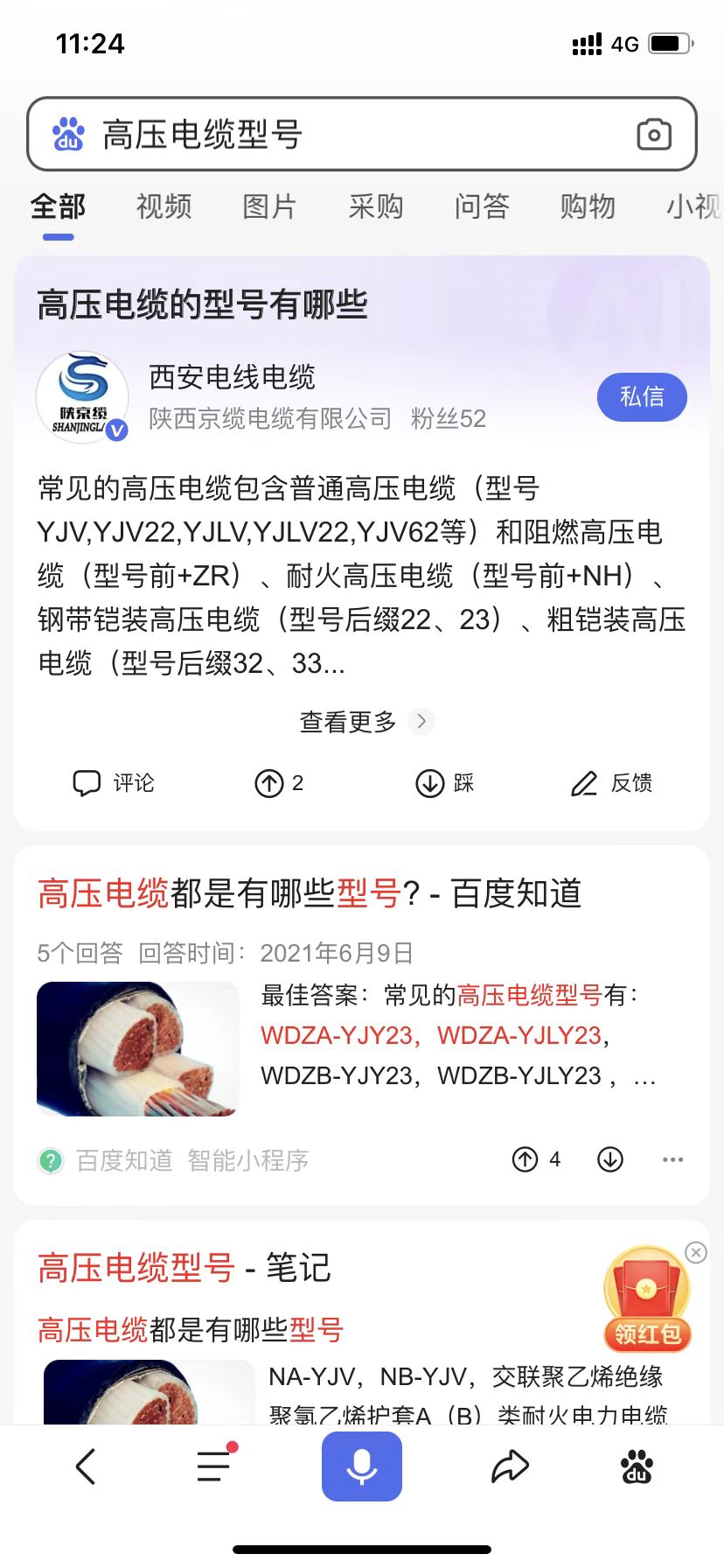Open camera image search icon
Image resolution: width=724 pixels, height=1568 pixels.
pyautogui.click(x=653, y=135)
